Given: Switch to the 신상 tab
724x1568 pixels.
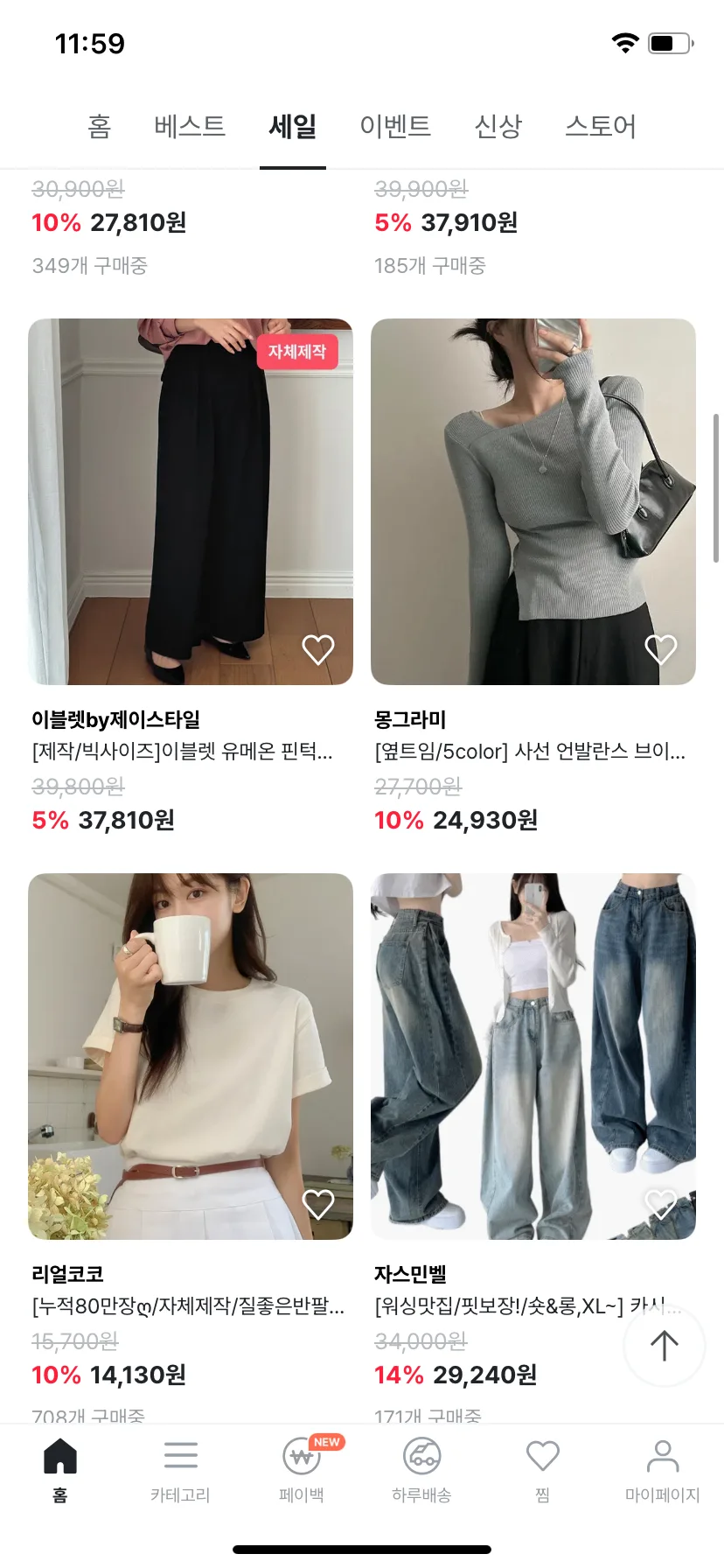Looking at the screenshot, I should coord(498,127).
